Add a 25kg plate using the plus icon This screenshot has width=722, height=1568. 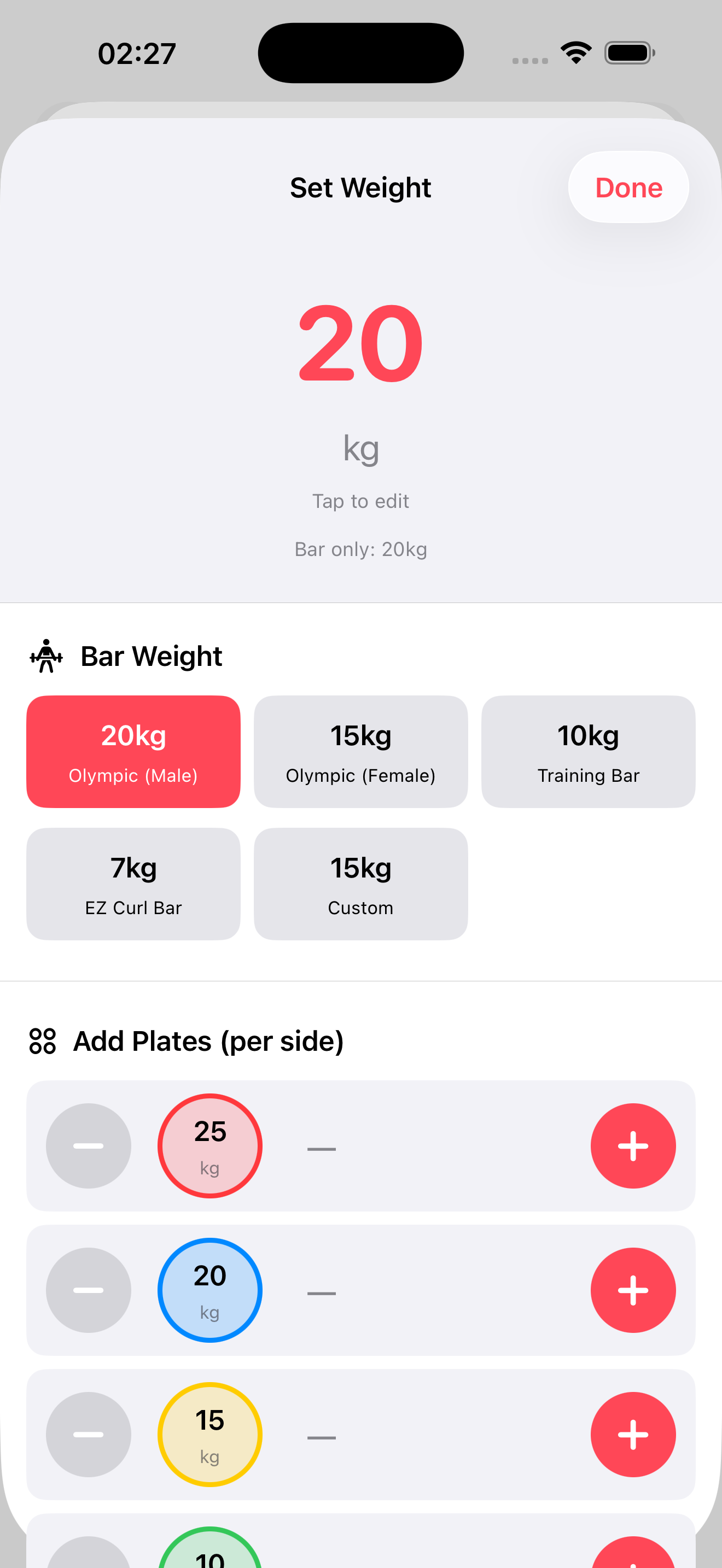tap(633, 1146)
